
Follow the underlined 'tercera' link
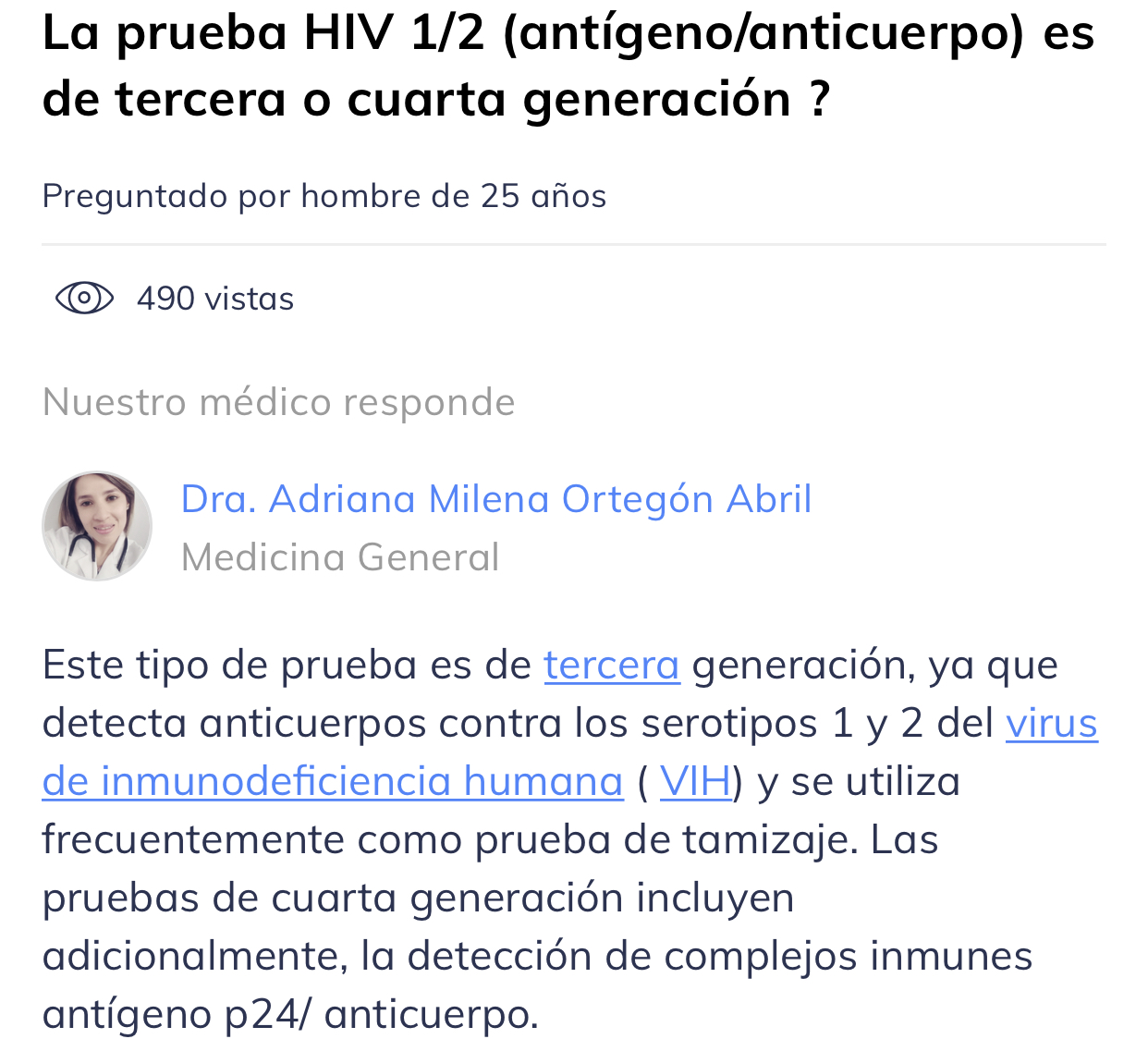click(x=612, y=665)
